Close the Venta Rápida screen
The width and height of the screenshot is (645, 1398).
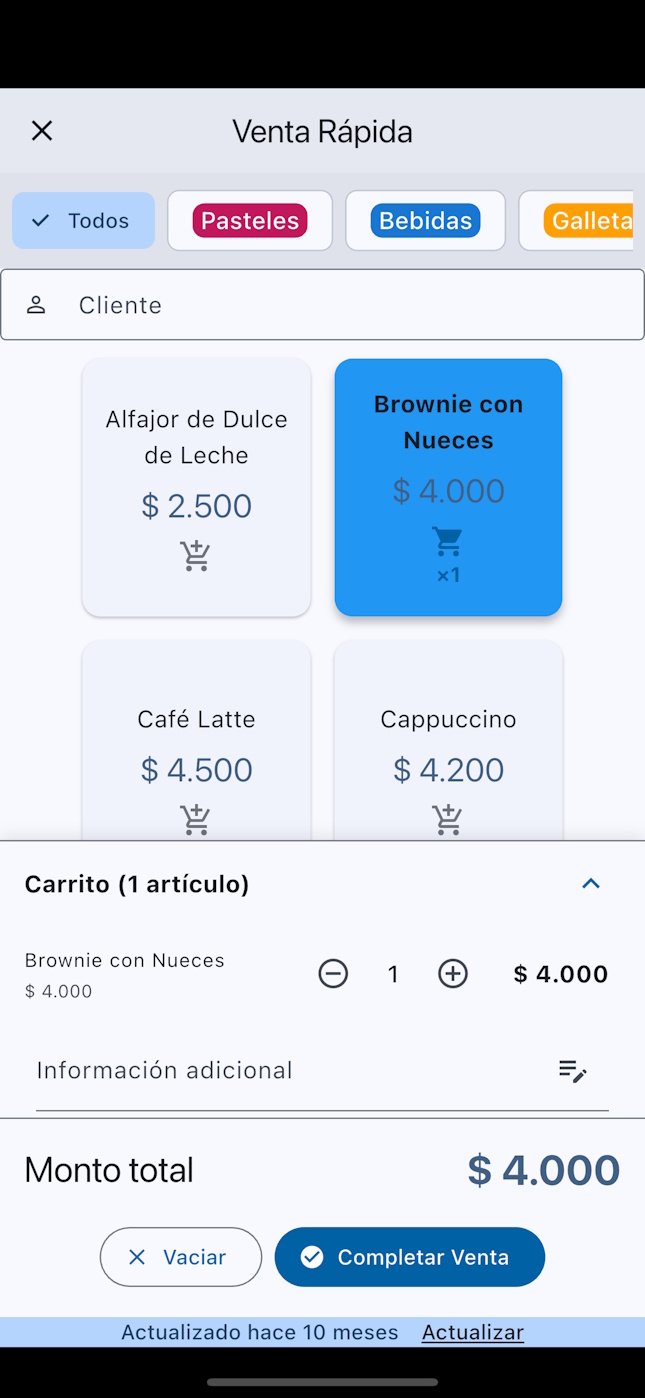point(42,131)
